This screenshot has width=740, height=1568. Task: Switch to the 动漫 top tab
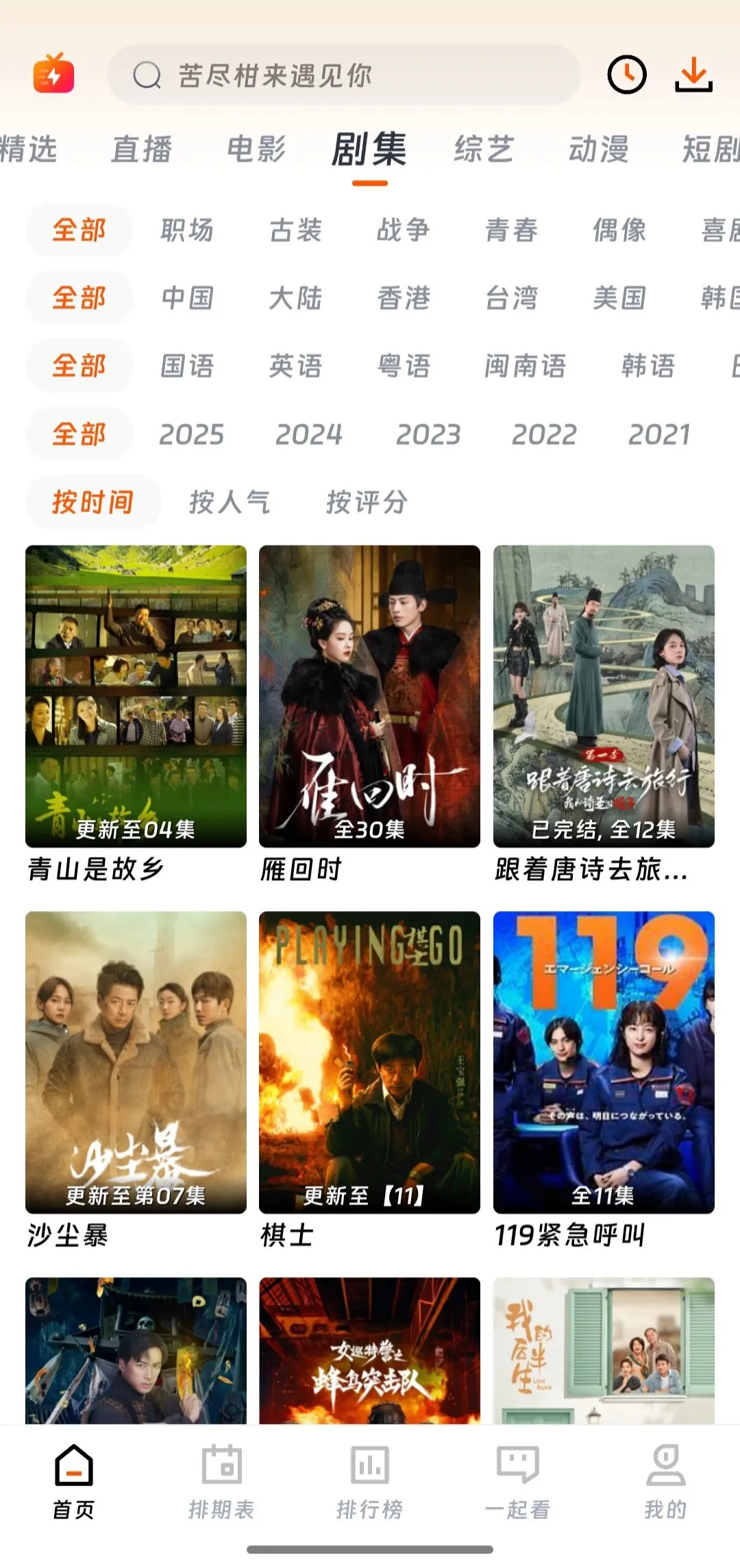coord(598,149)
